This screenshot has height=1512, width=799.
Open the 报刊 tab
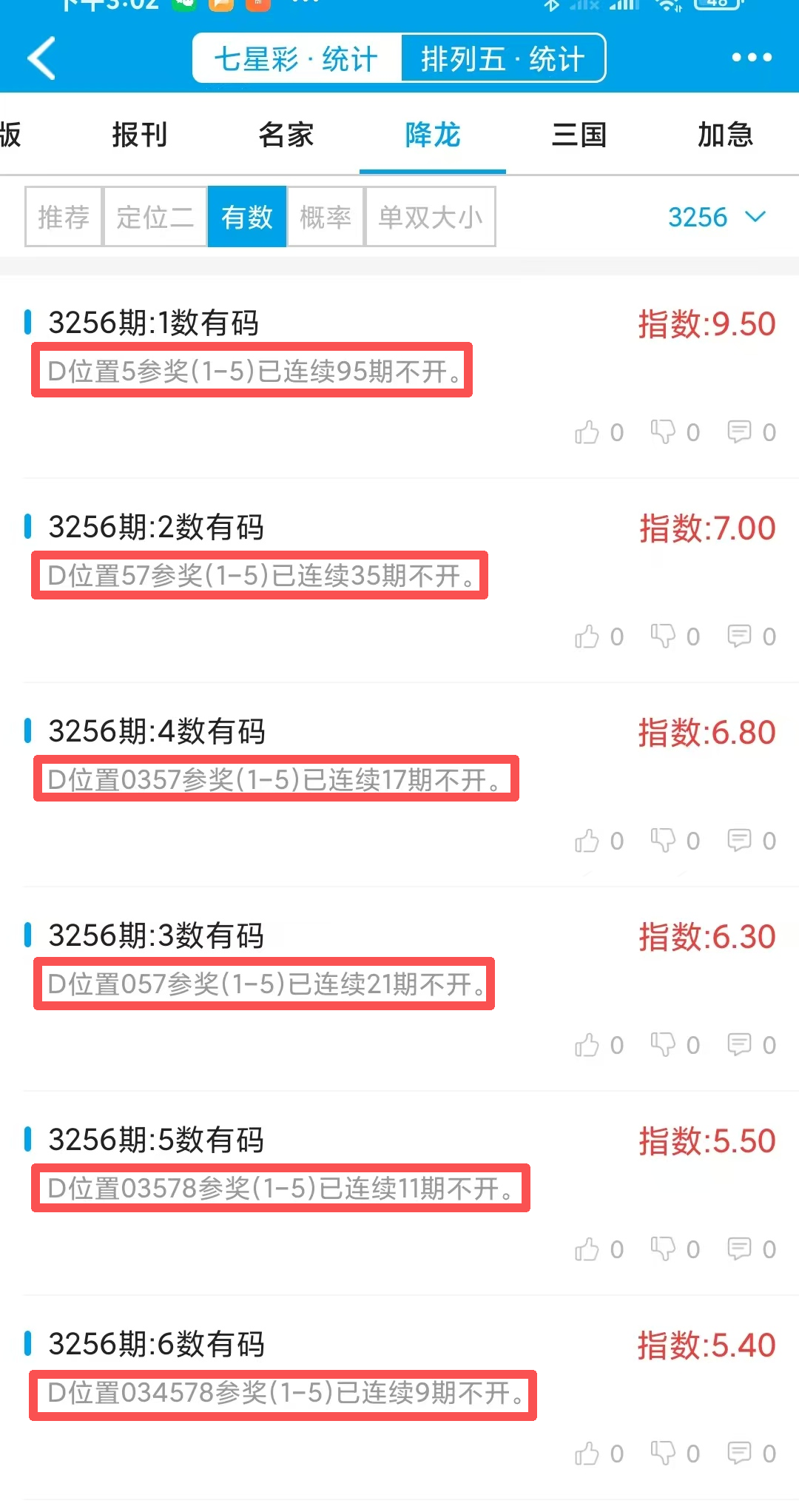point(140,135)
